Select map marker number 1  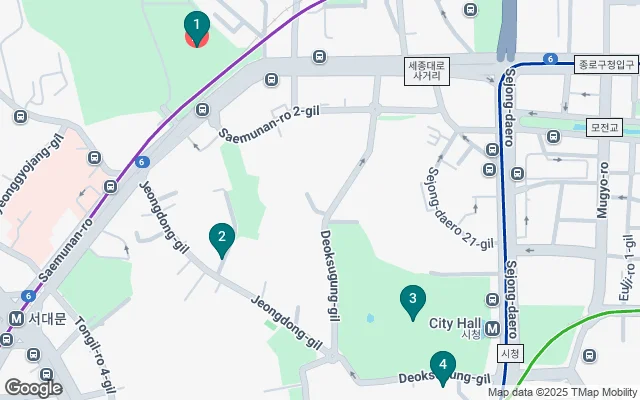pos(197,25)
